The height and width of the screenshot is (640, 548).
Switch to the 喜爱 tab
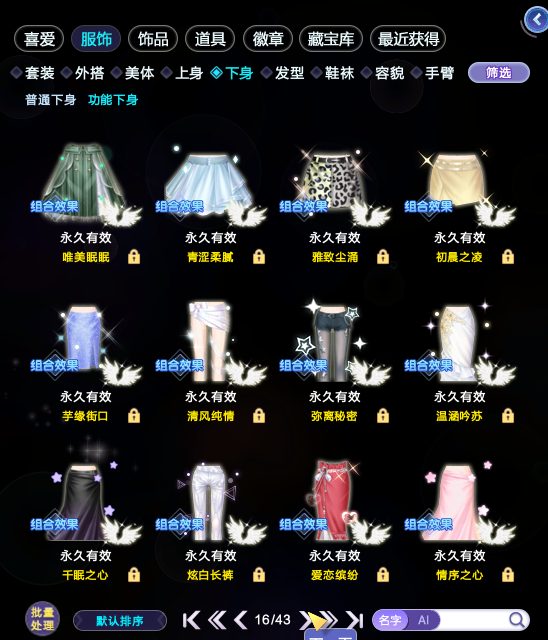tap(39, 39)
